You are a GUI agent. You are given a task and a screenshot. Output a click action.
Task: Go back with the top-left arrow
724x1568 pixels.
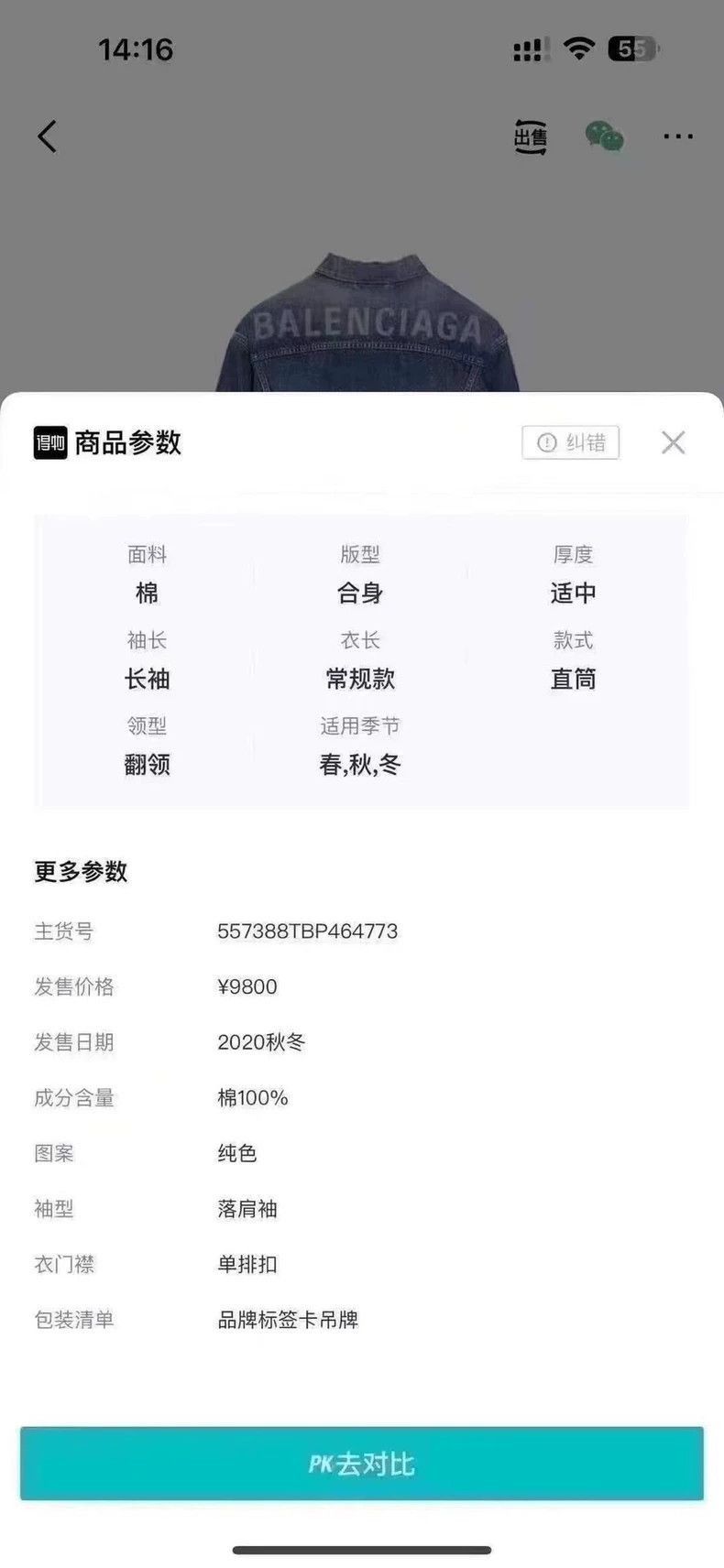(48, 136)
